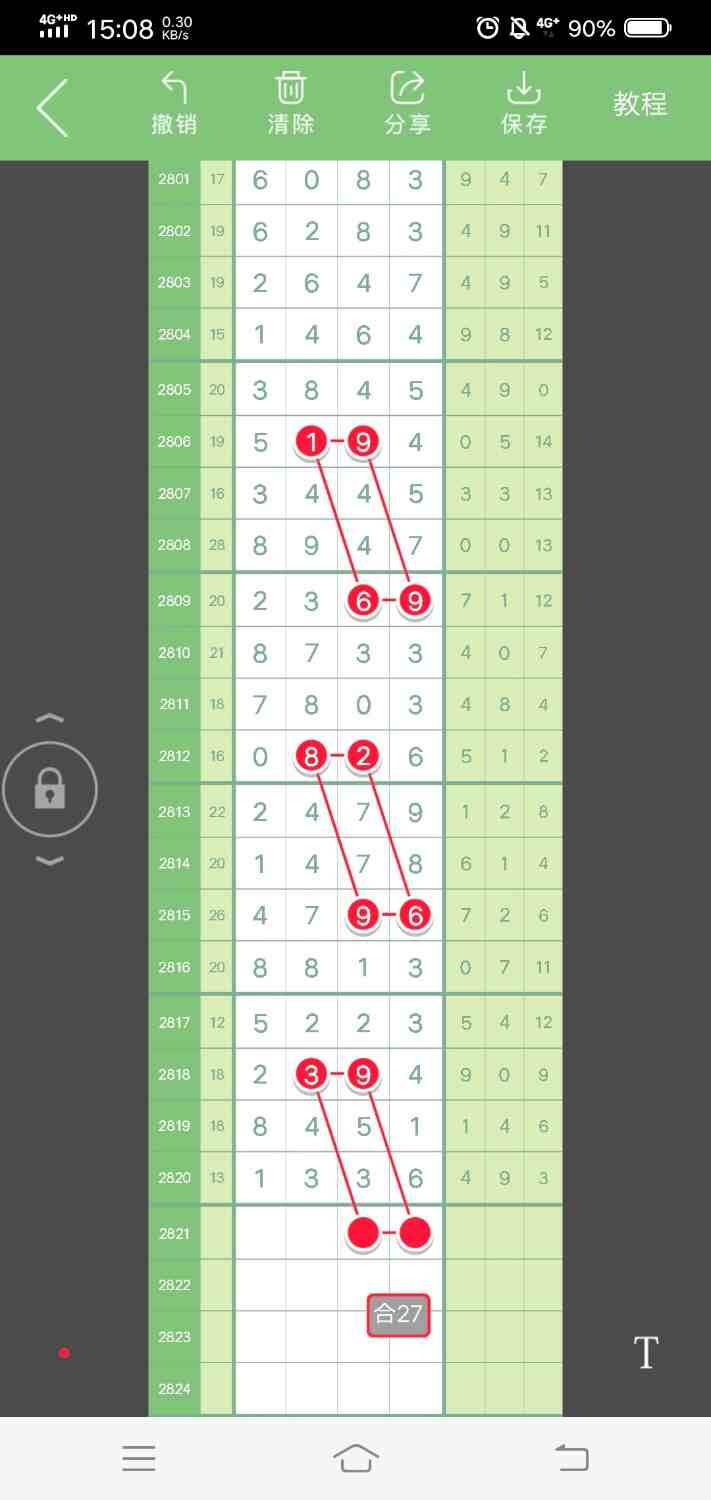Tap the up chevron above the lock

(x=50, y=718)
